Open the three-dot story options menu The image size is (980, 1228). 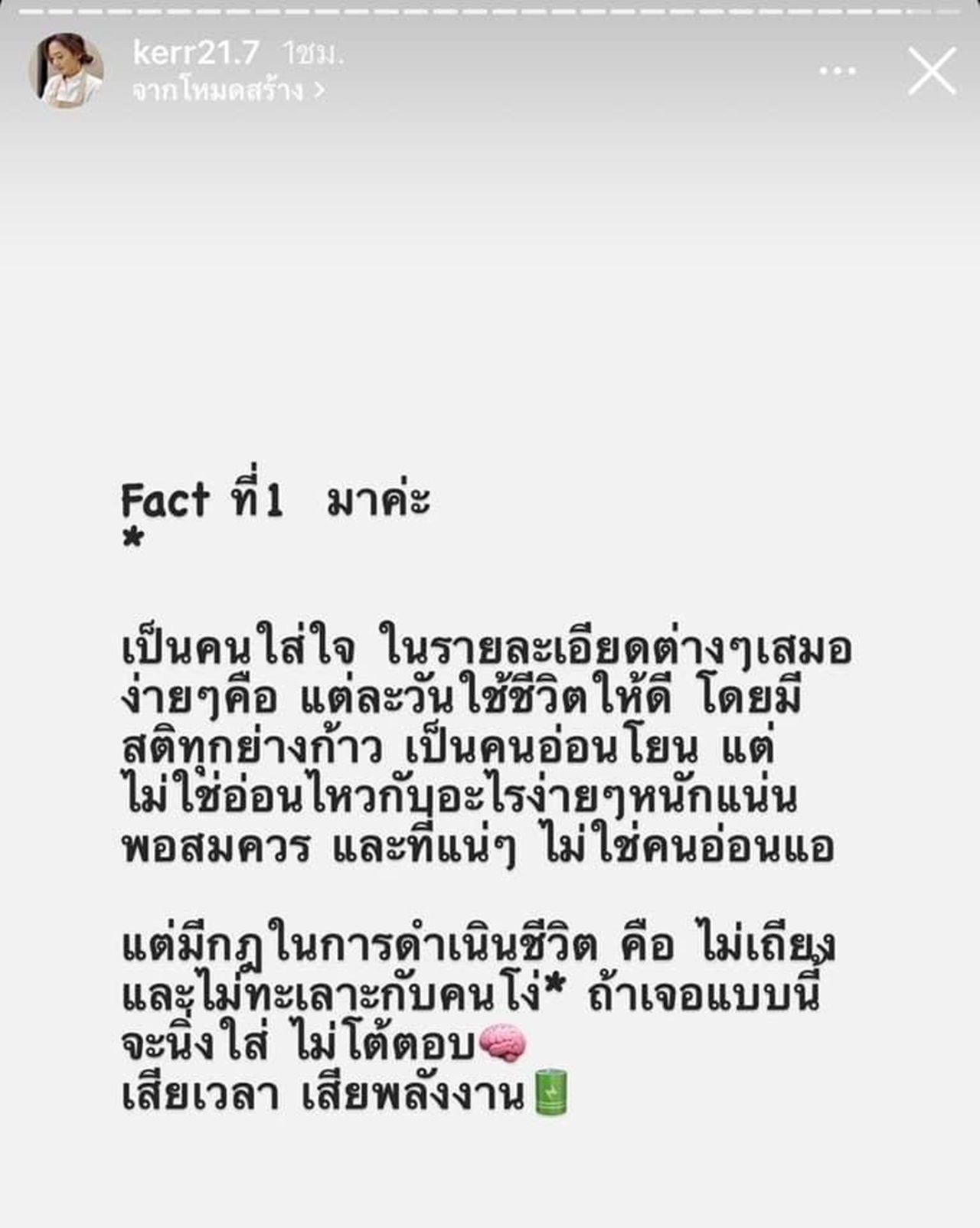(838, 72)
